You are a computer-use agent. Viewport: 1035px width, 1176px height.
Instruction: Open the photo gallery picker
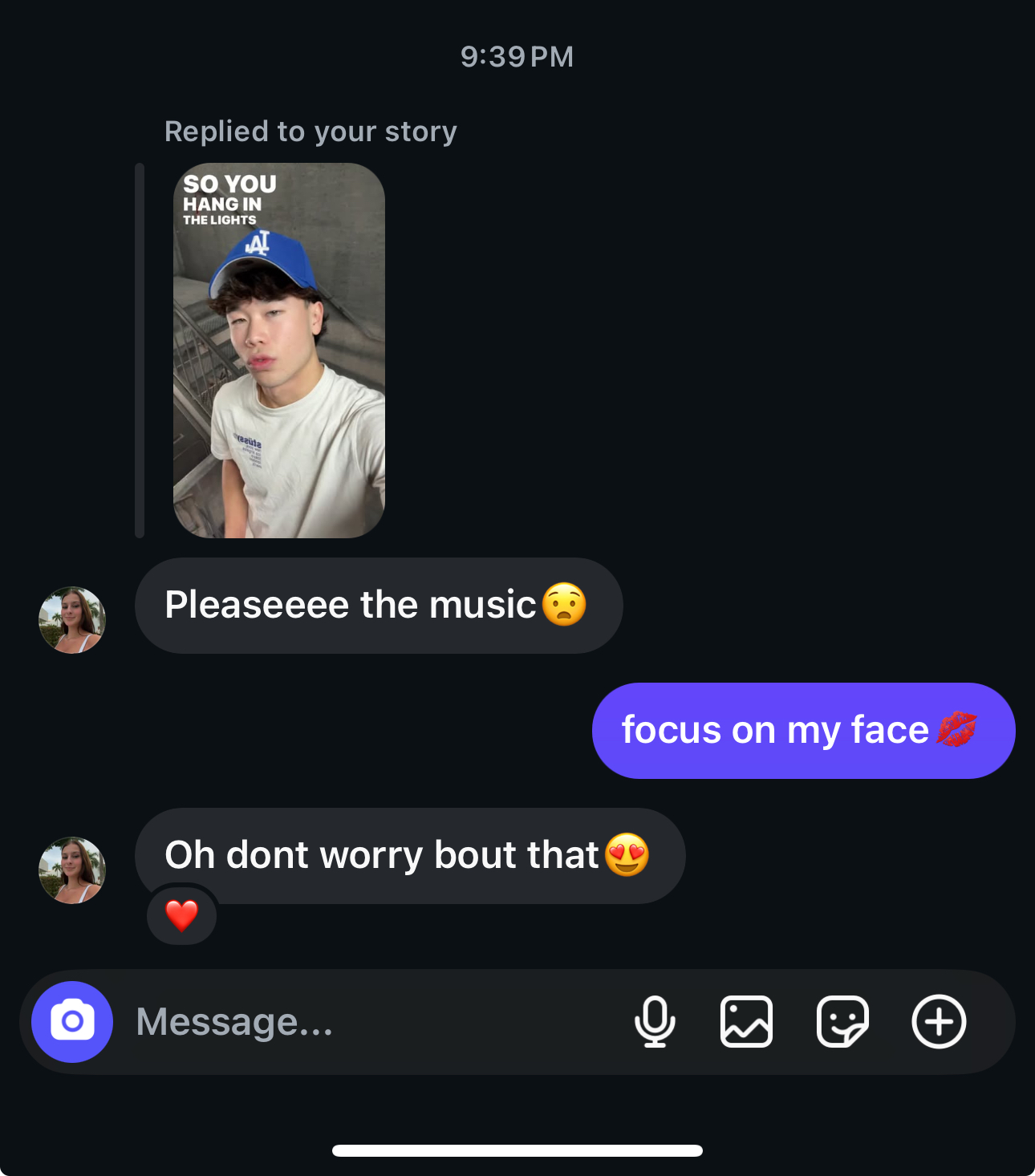point(746,1021)
